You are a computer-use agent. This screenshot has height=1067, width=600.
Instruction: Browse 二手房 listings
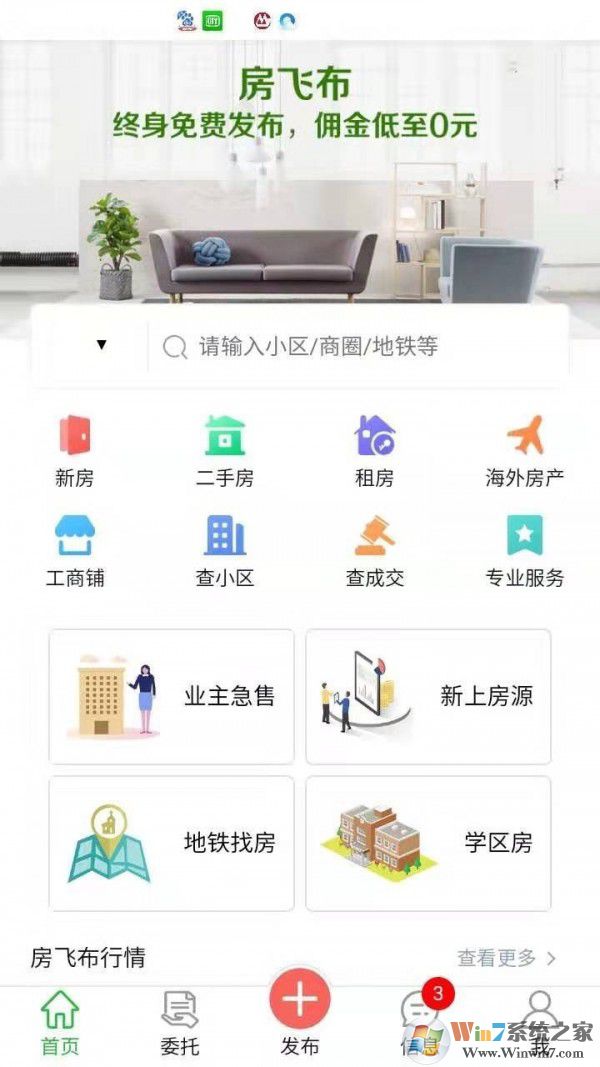click(225, 451)
